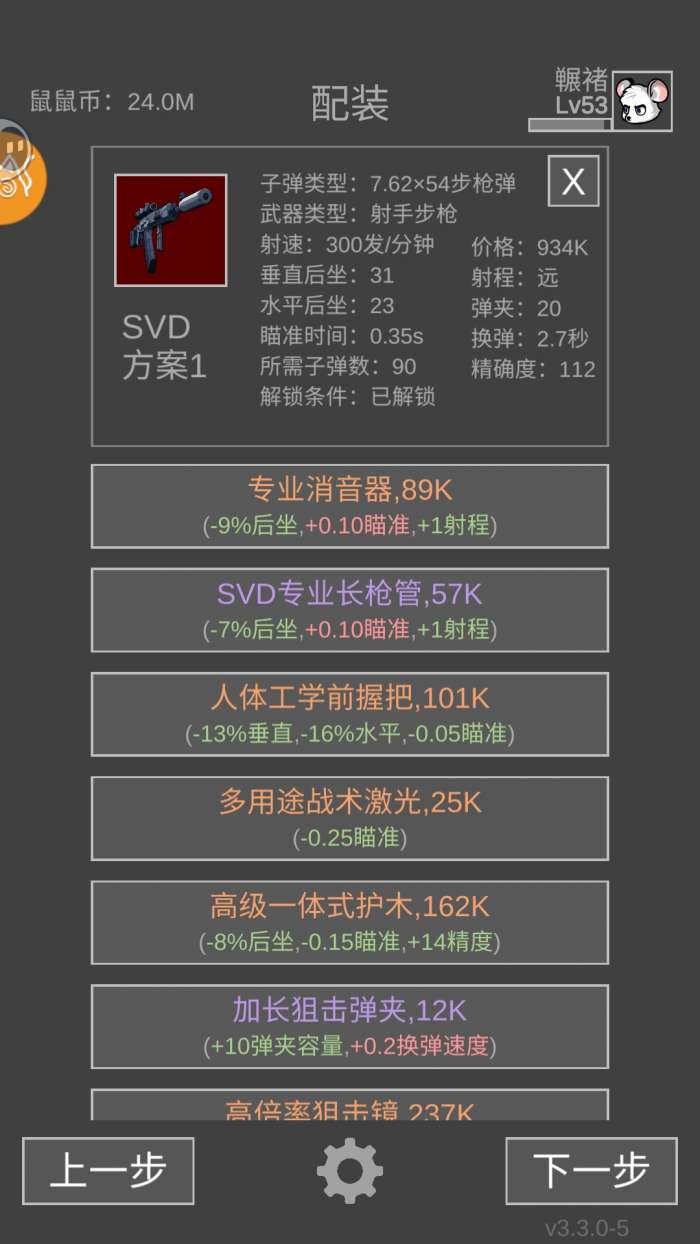Choose 人体工学前握把 for 101K

tap(349, 714)
